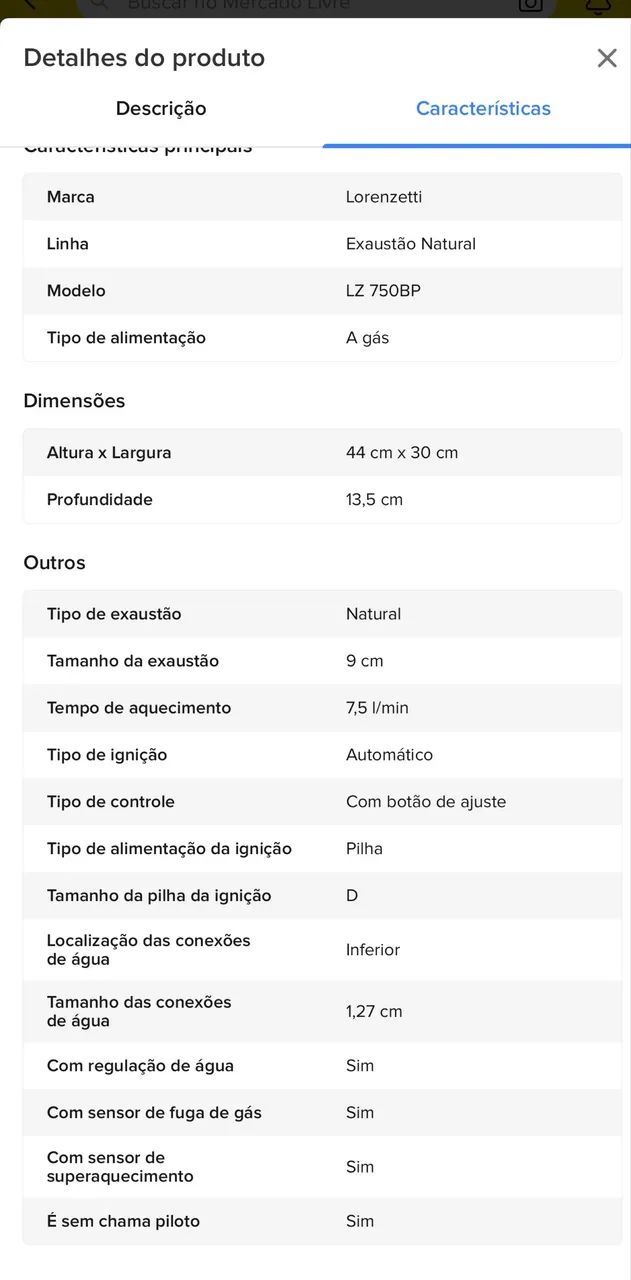Viewport: 631px width, 1280px height.
Task: Switch to the Descrição tab
Action: [x=161, y=108]
